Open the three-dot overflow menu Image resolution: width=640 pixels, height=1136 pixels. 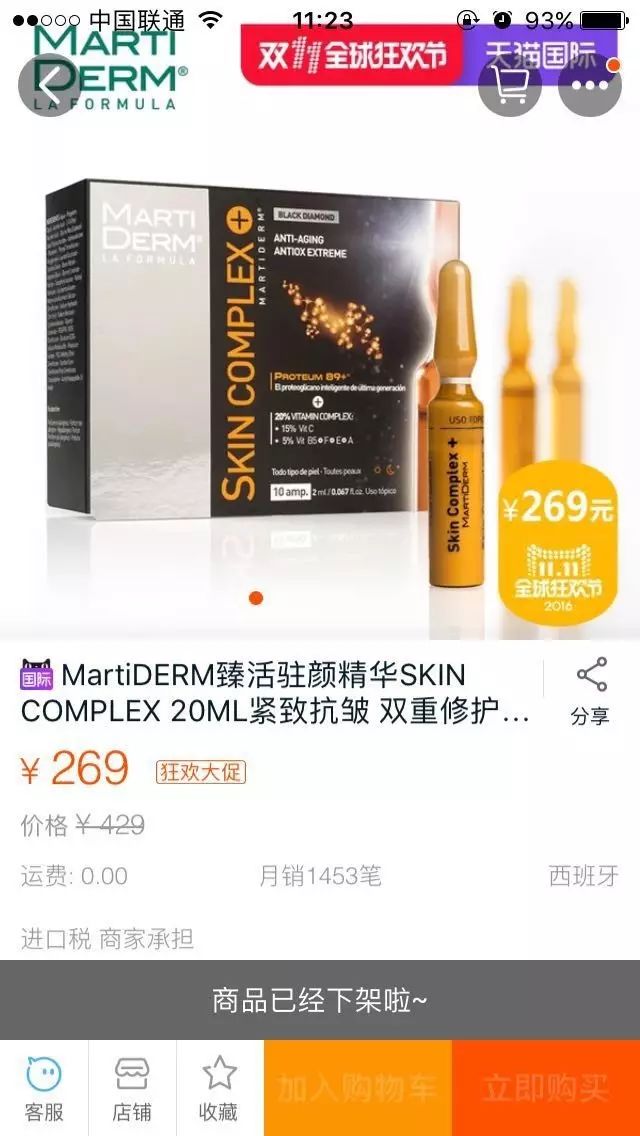[590, 84]
